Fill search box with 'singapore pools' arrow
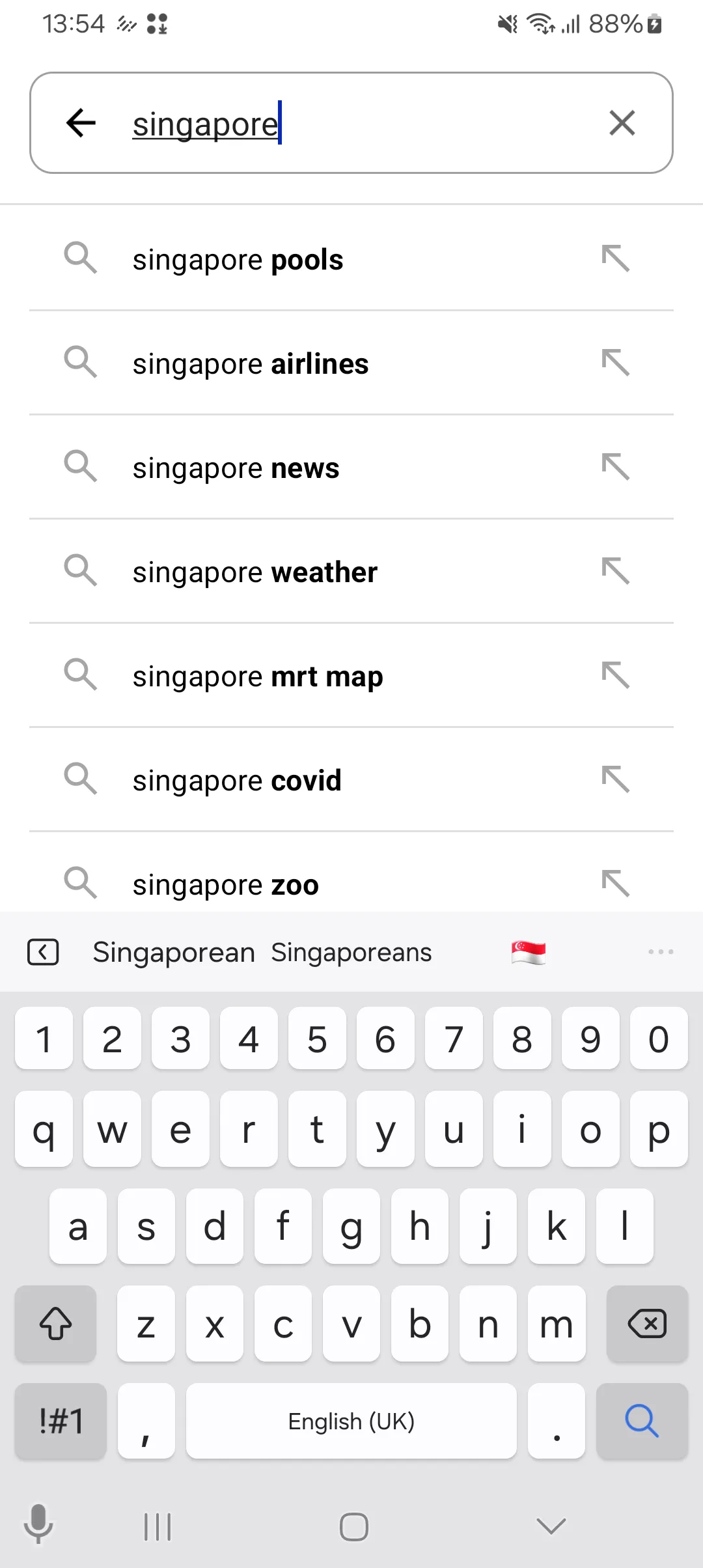Image resolution: width=703 pixels, height=1568 pixels. click(615, 259)
